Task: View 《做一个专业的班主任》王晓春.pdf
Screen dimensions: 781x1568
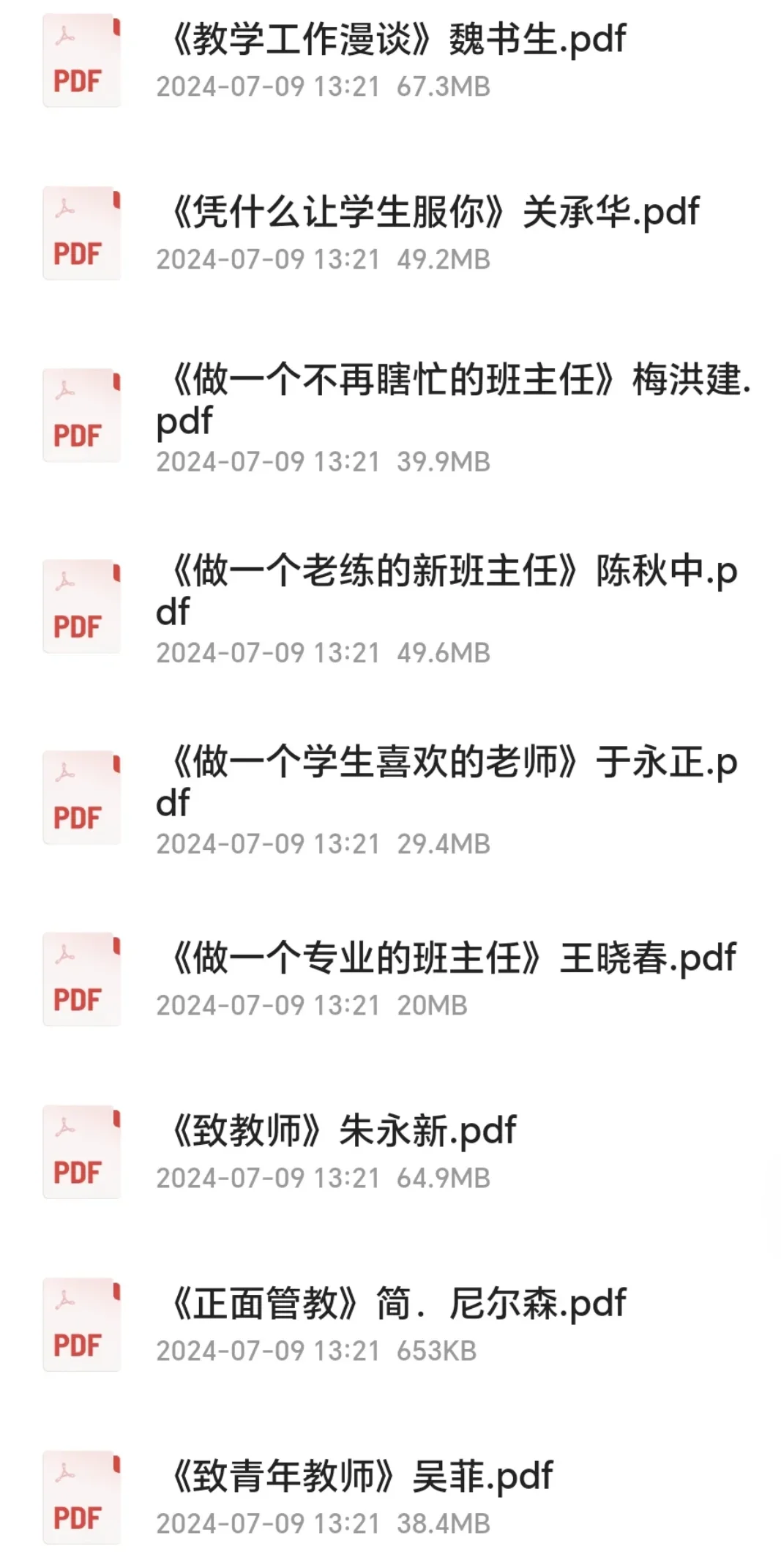Action: click(x=390, y=979)
